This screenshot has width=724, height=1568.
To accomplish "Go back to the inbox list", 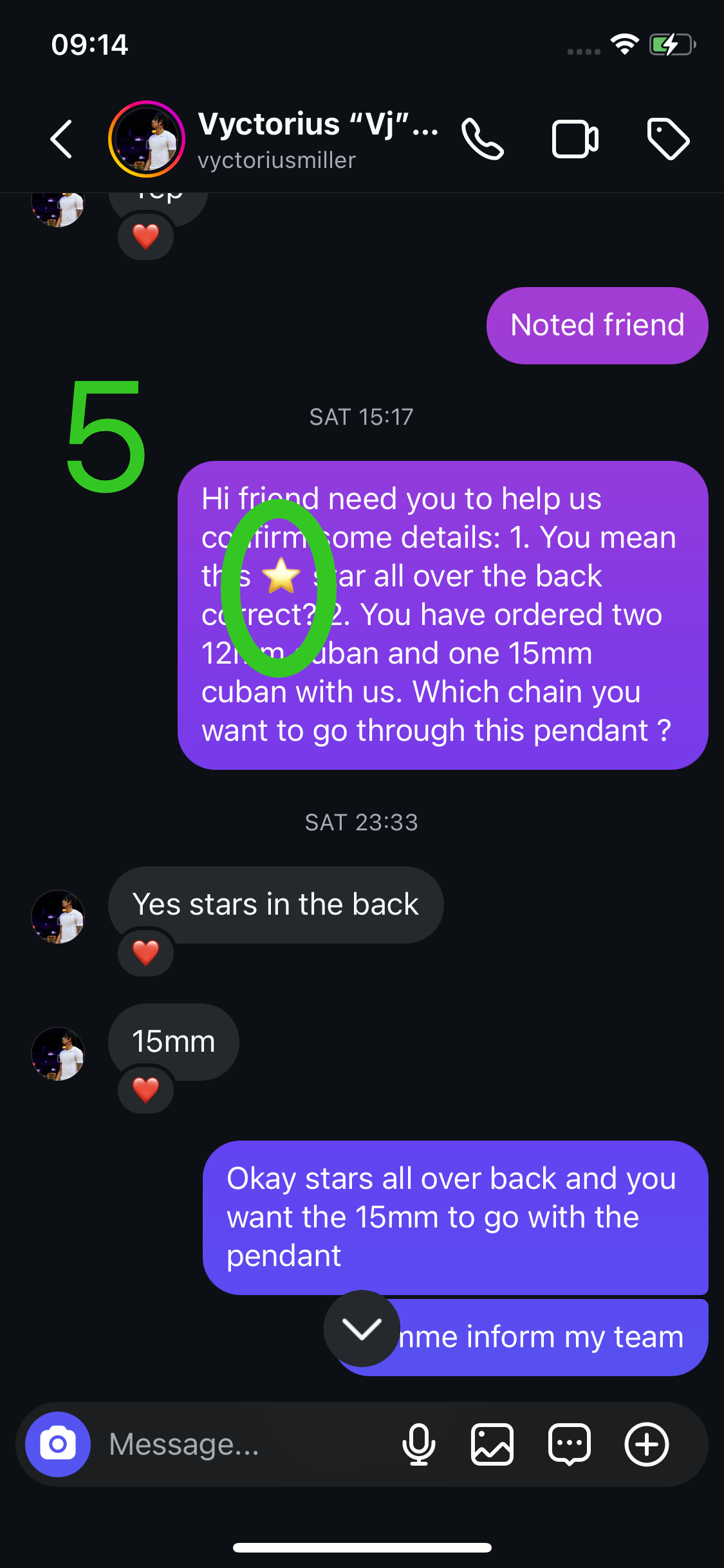I will tap(62, 139).
